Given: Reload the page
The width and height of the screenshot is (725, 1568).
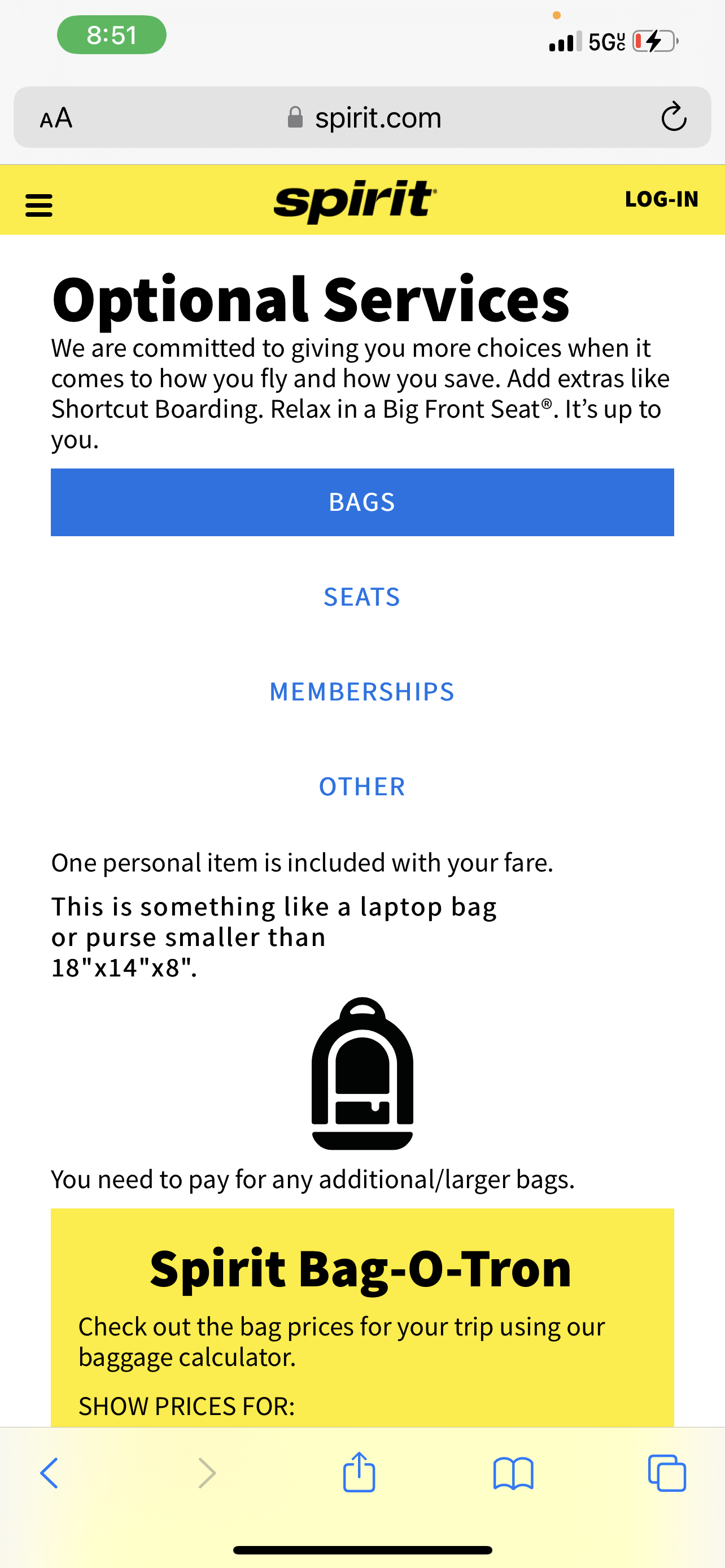Looking at the screenshot, I should [x=674, y=117].
